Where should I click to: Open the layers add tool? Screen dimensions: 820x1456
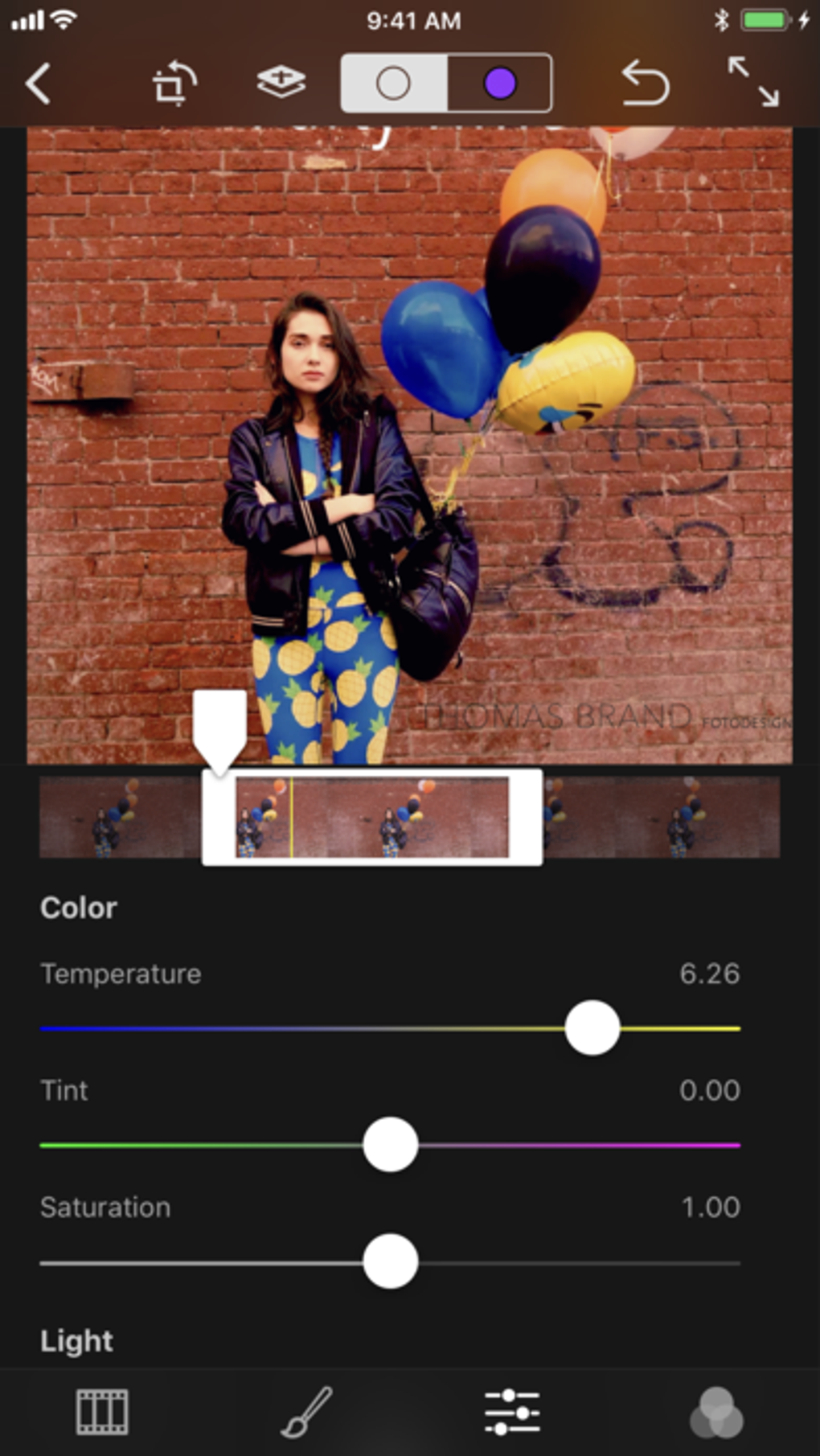[x=281, y=82]
